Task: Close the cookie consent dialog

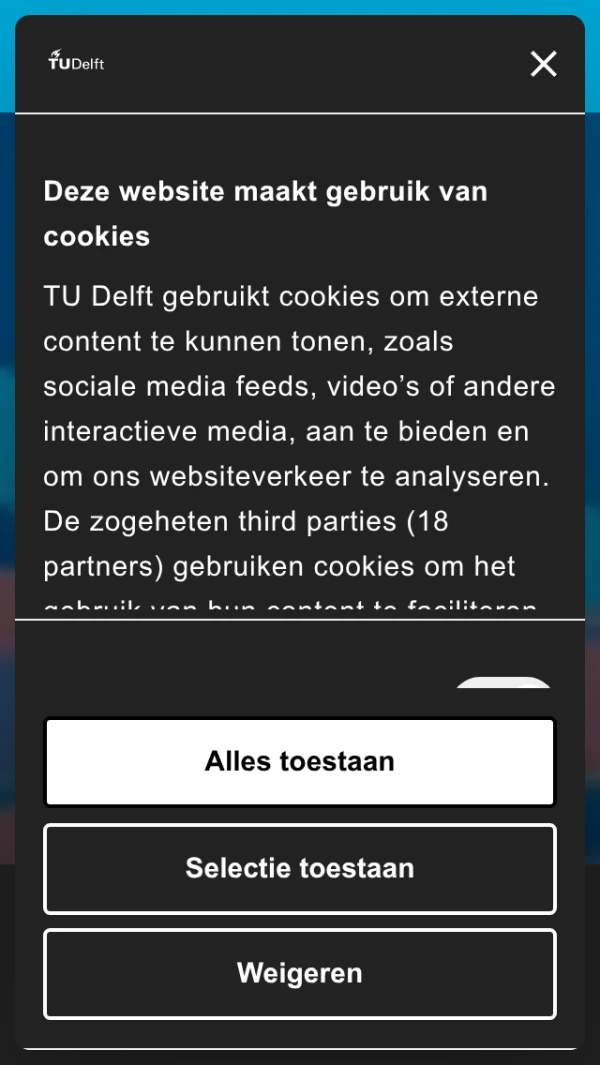Action: 543,65
